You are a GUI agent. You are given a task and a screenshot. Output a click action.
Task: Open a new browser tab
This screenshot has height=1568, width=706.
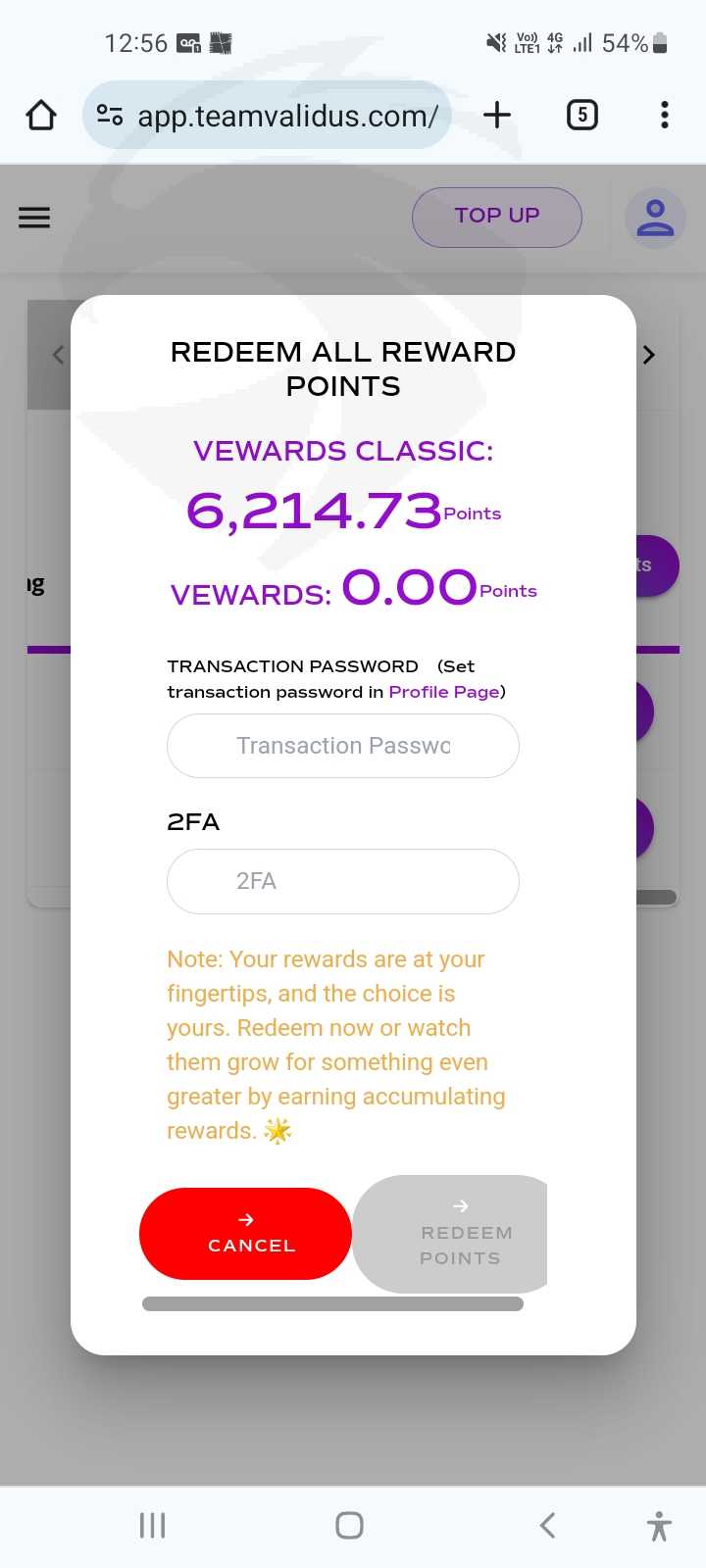(x=497, y=115)
